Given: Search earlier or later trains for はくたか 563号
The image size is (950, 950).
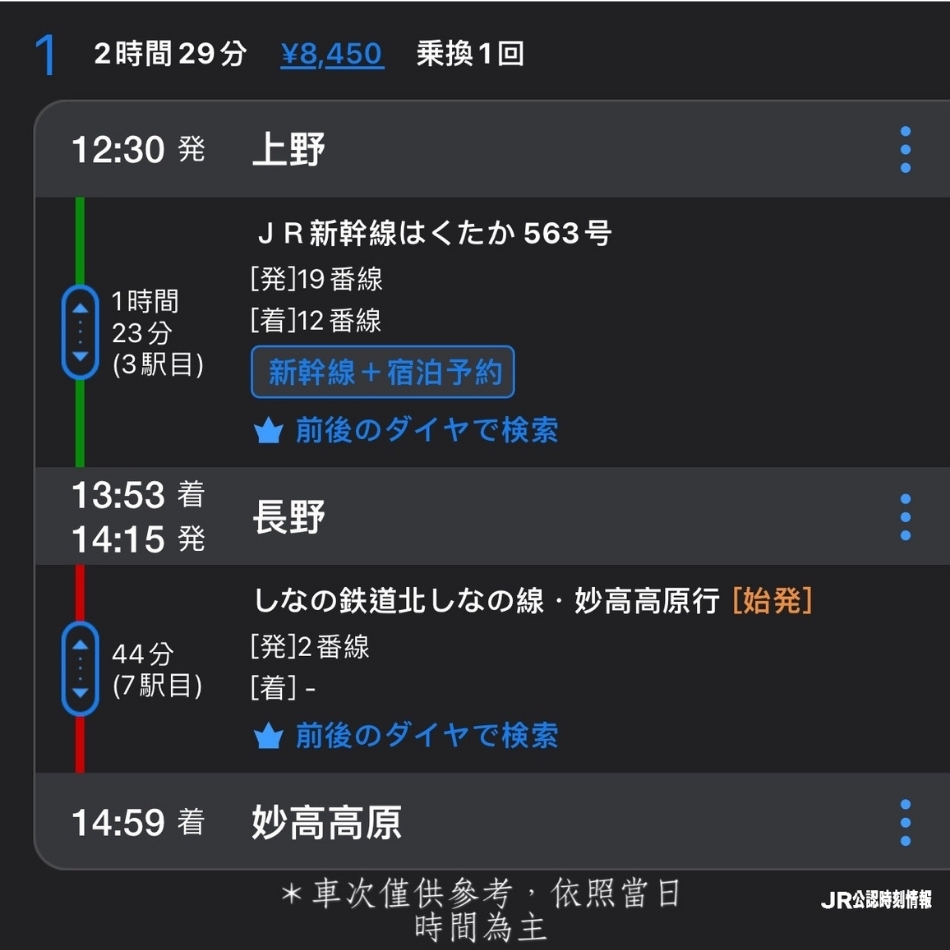Looking at the screenshot, I should coord(406,431).
